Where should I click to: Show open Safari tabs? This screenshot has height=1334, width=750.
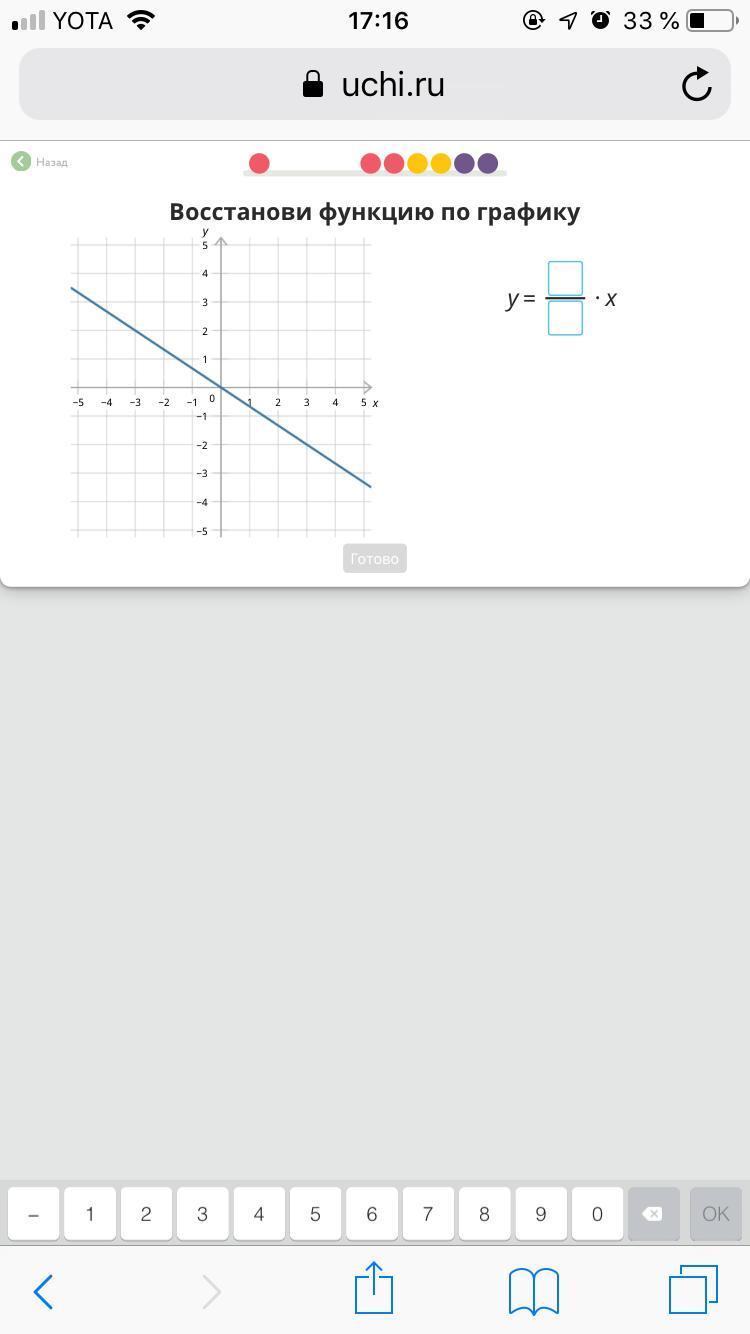coord(693,1290)
